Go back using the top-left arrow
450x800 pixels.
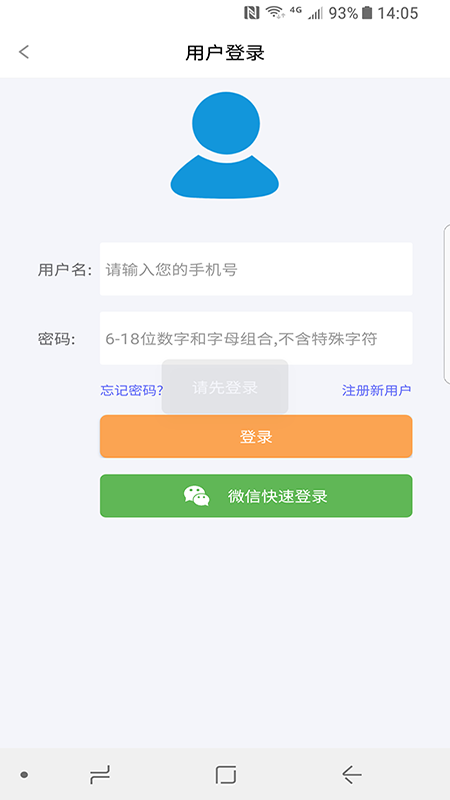[x=24, y=52]
